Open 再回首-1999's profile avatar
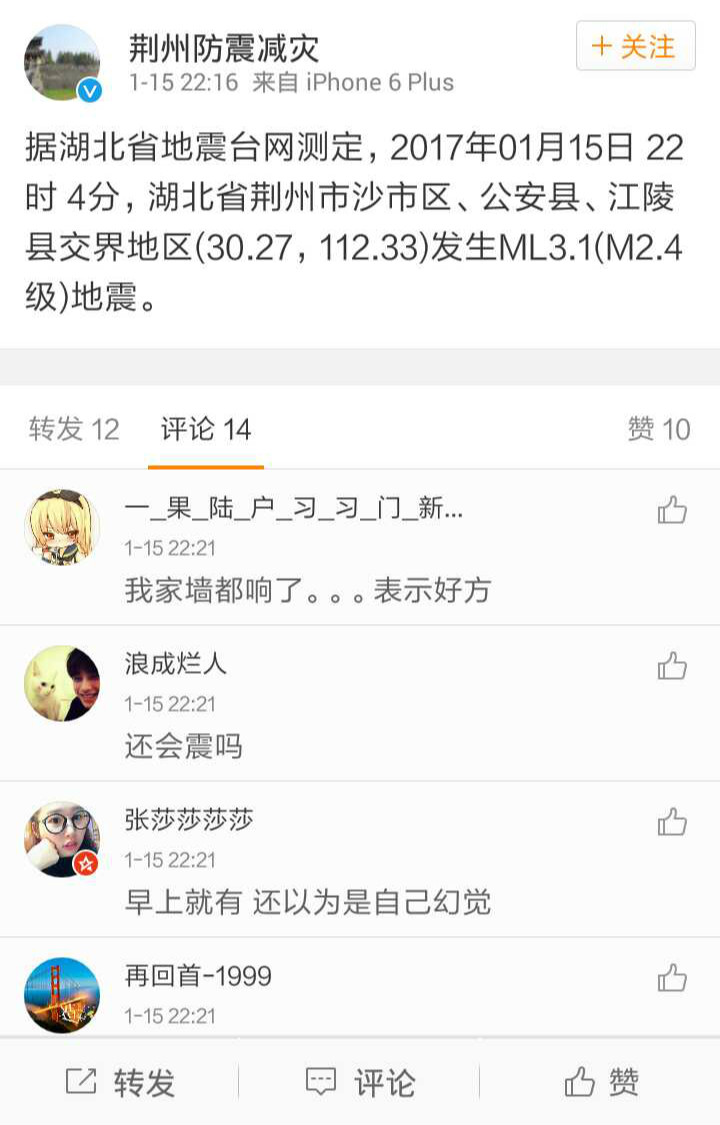Screen dimensions: 720x1125 (62, 995)
